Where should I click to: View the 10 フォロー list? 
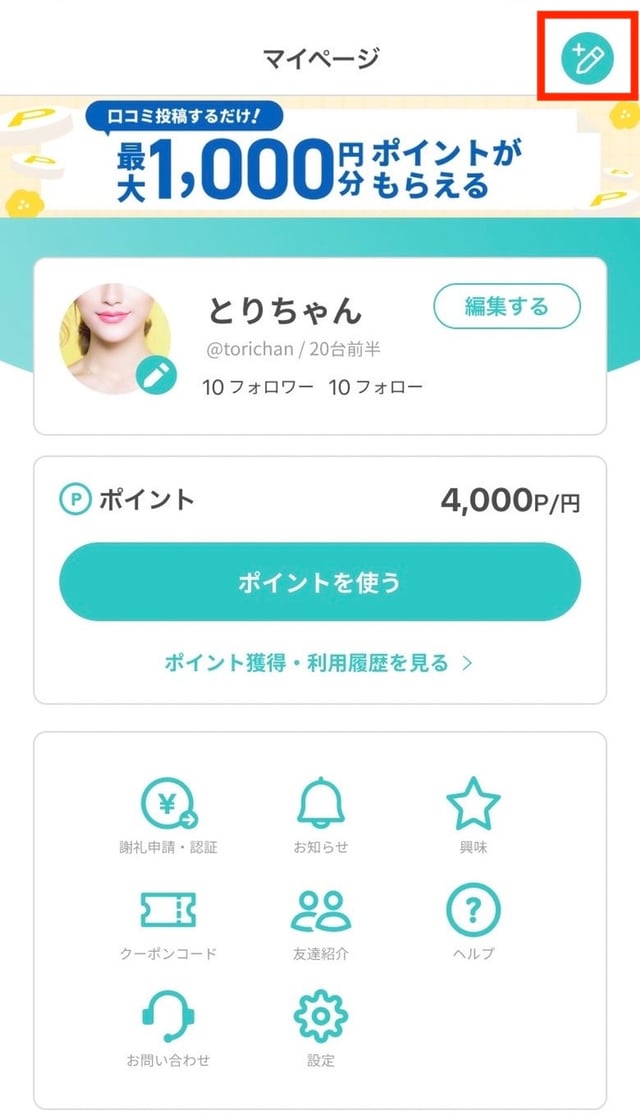coord(375,387)
